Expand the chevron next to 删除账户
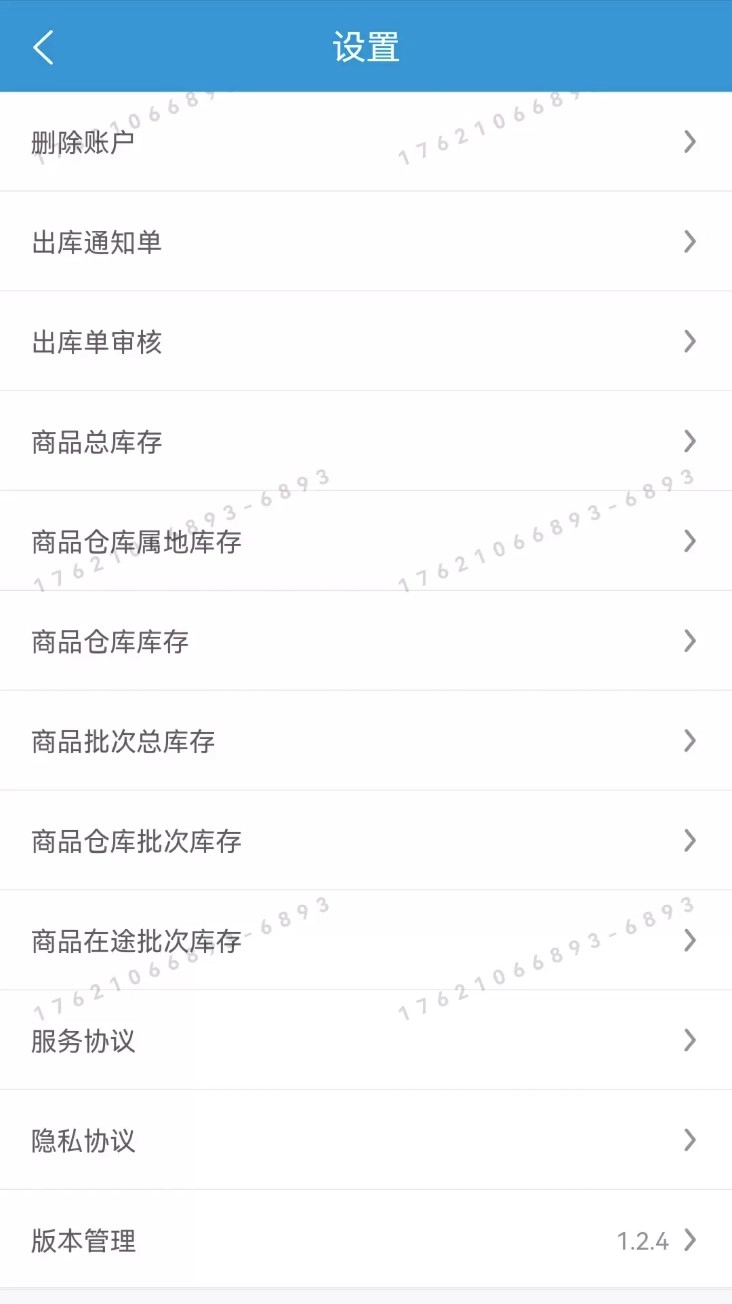 pos(689,142)
